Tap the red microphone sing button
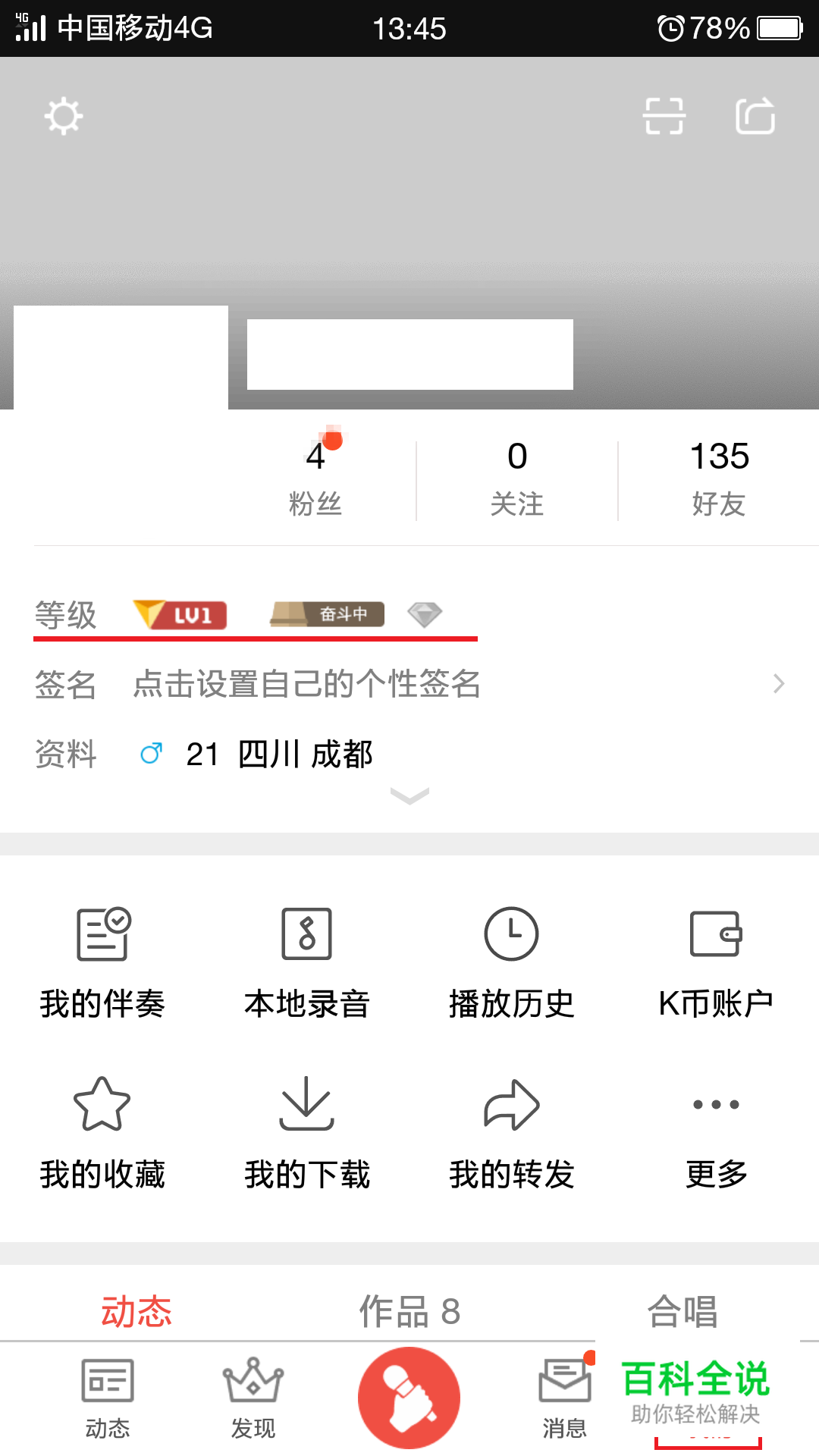The width and height of the screenshot is (819, 1456). (x=409, y=1398)
